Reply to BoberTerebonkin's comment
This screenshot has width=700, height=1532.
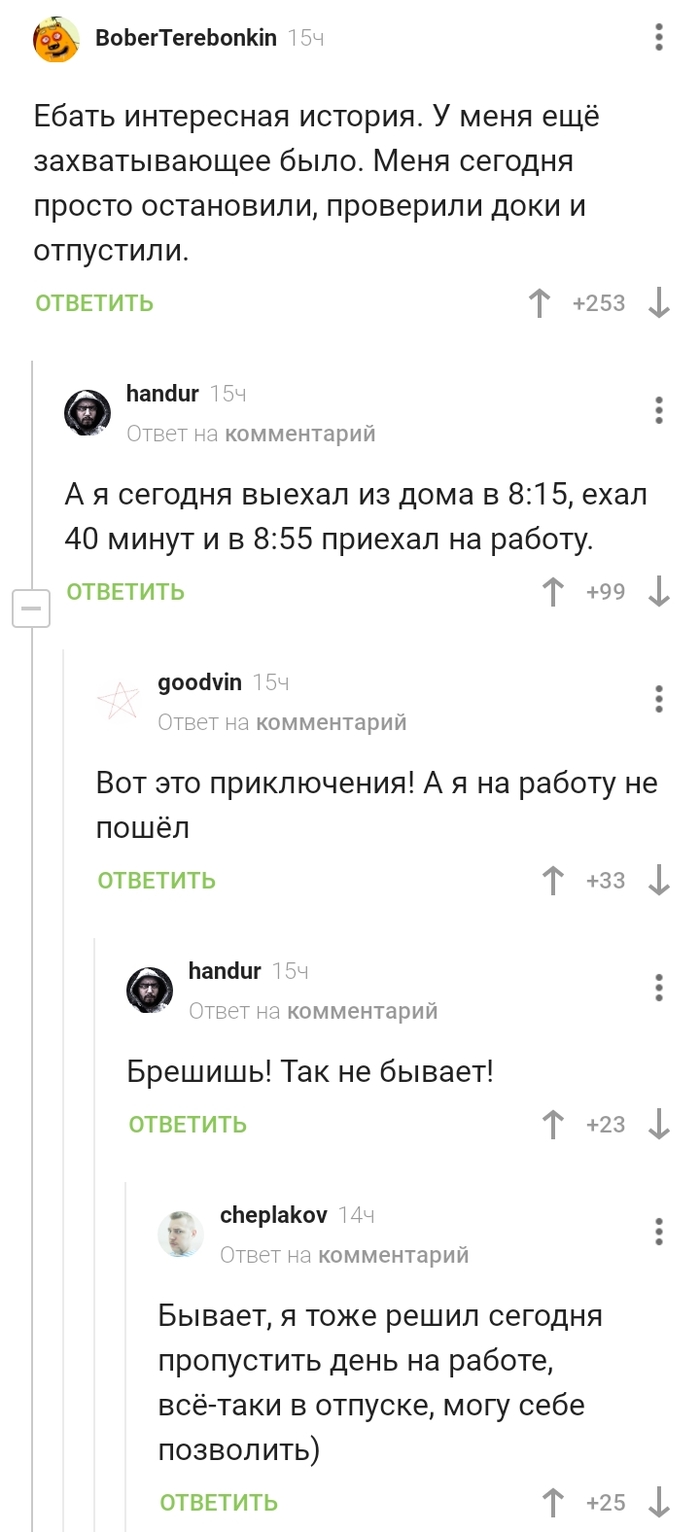pos(94,303)
